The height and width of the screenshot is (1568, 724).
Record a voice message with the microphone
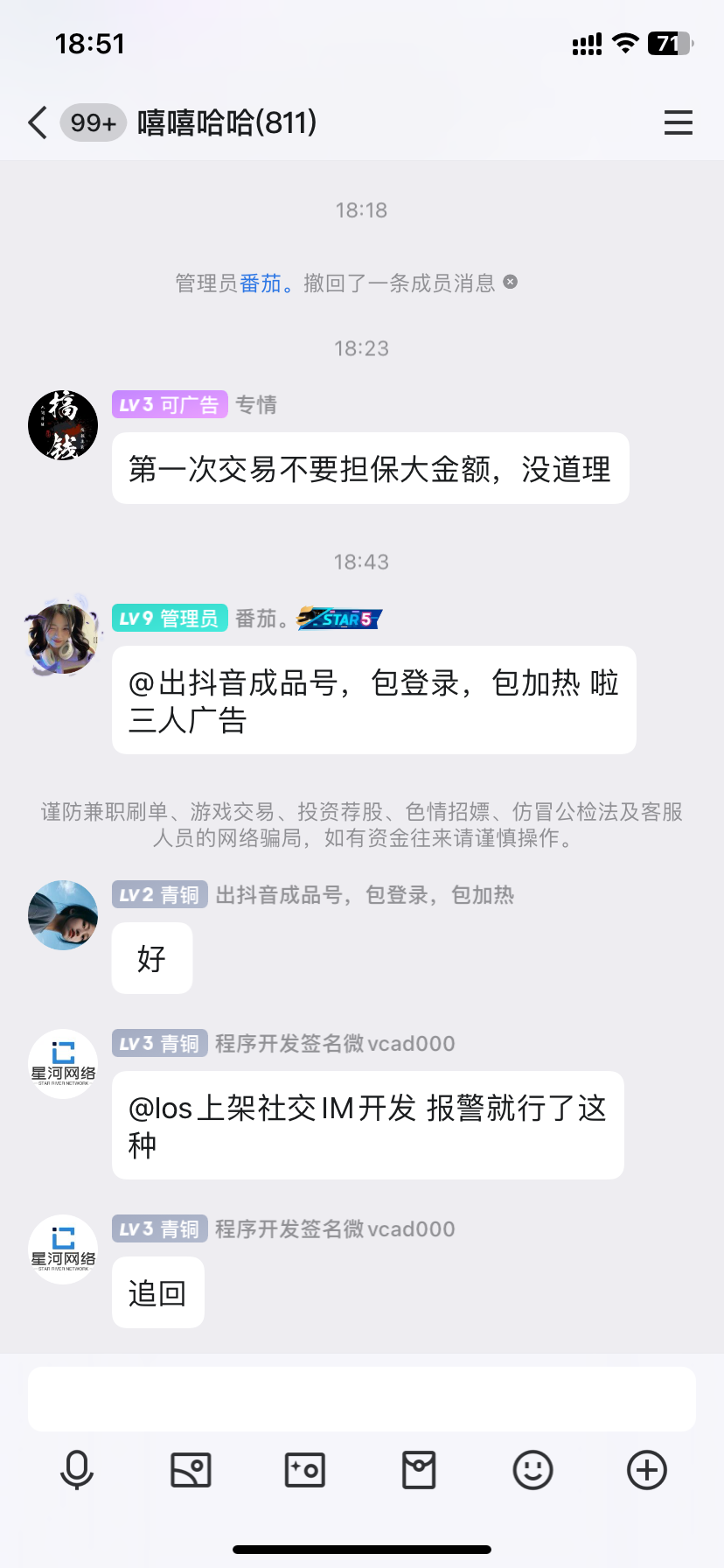pyautogui.click(x=77, y=1470)
